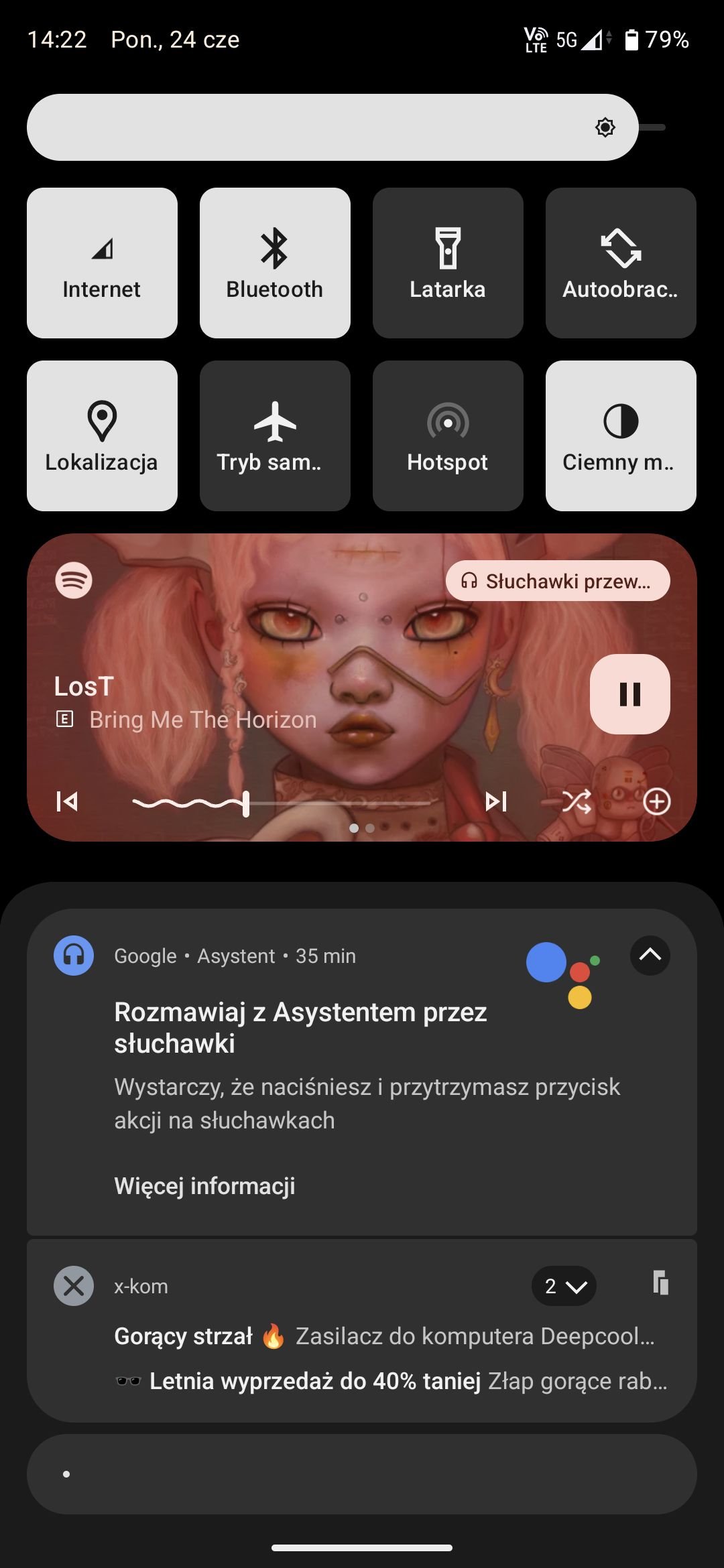Tap the brightness slider

[x=333, y=127]
